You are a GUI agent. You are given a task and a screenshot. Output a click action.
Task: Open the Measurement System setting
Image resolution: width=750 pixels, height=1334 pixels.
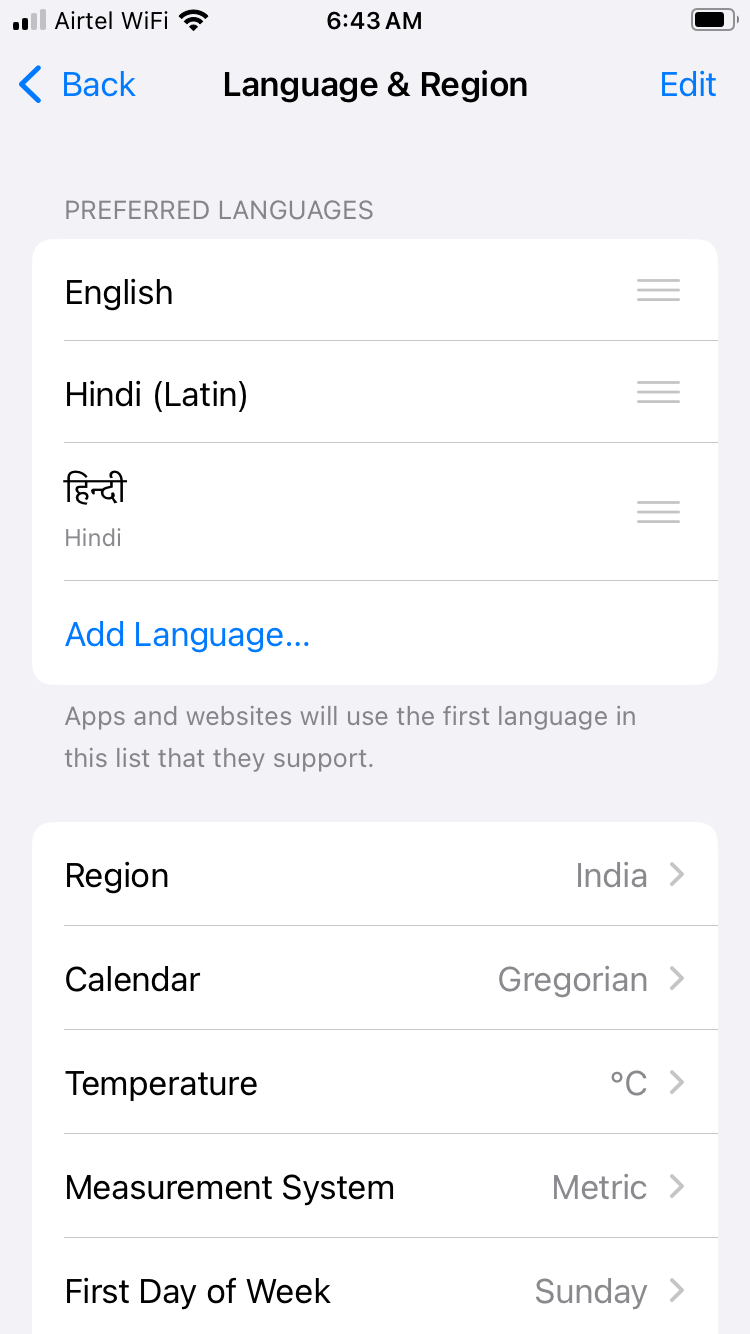point(375,1187)
